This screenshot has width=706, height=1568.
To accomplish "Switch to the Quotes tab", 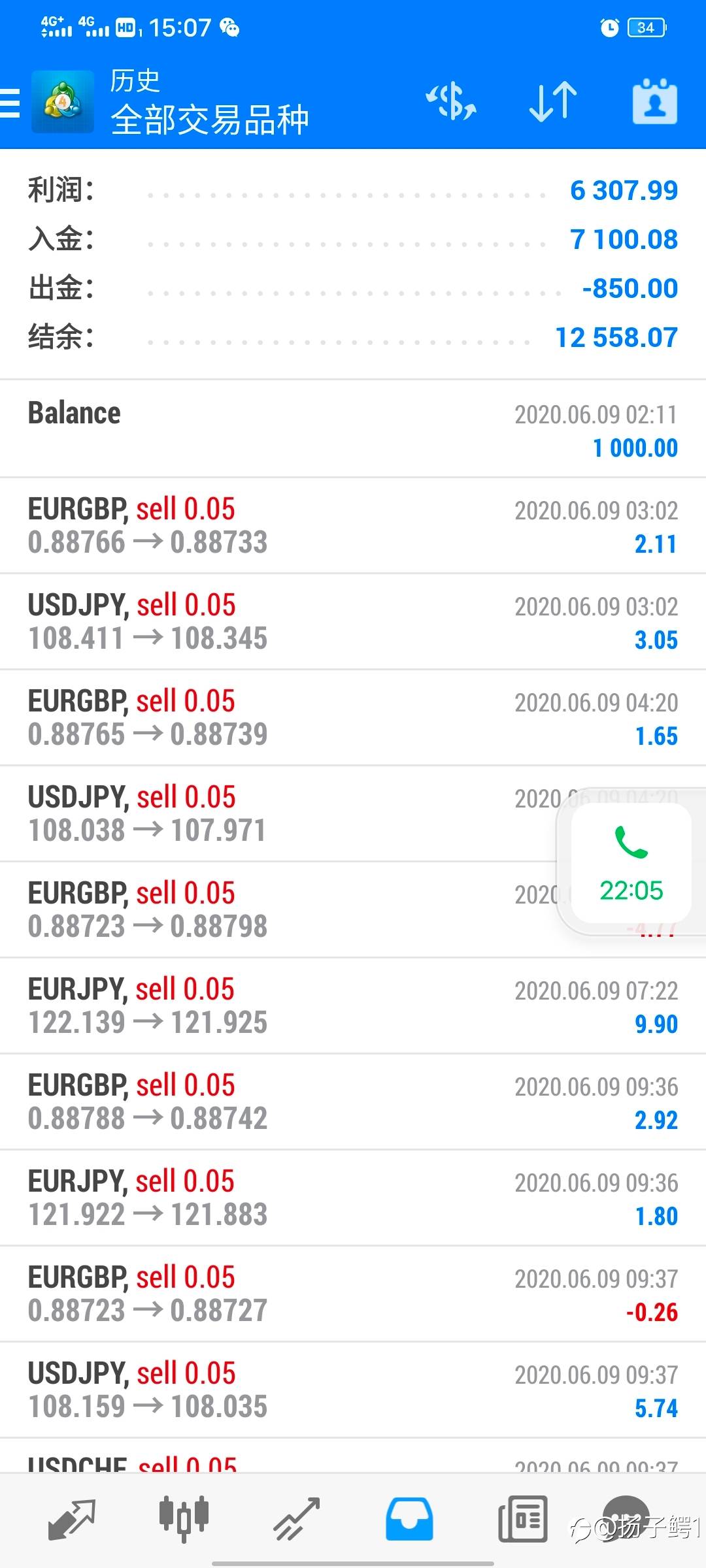I will pyautogui.click(x=72, y=1518).
